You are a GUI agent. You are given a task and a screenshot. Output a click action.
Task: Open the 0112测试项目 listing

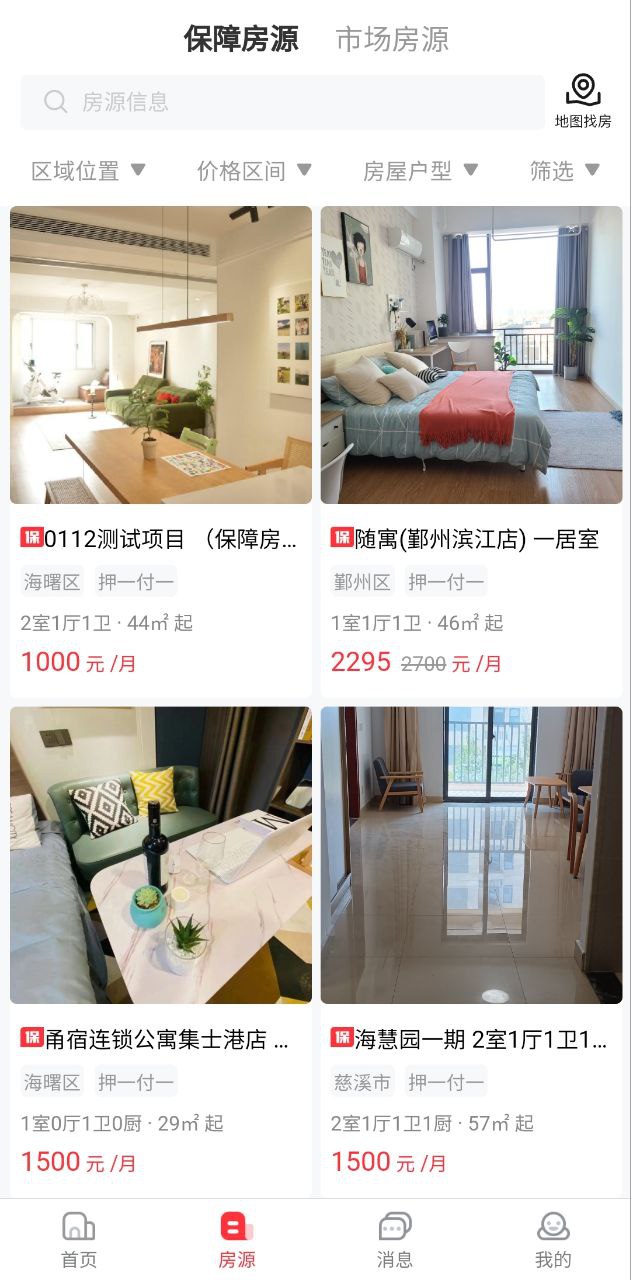(160, 450)
